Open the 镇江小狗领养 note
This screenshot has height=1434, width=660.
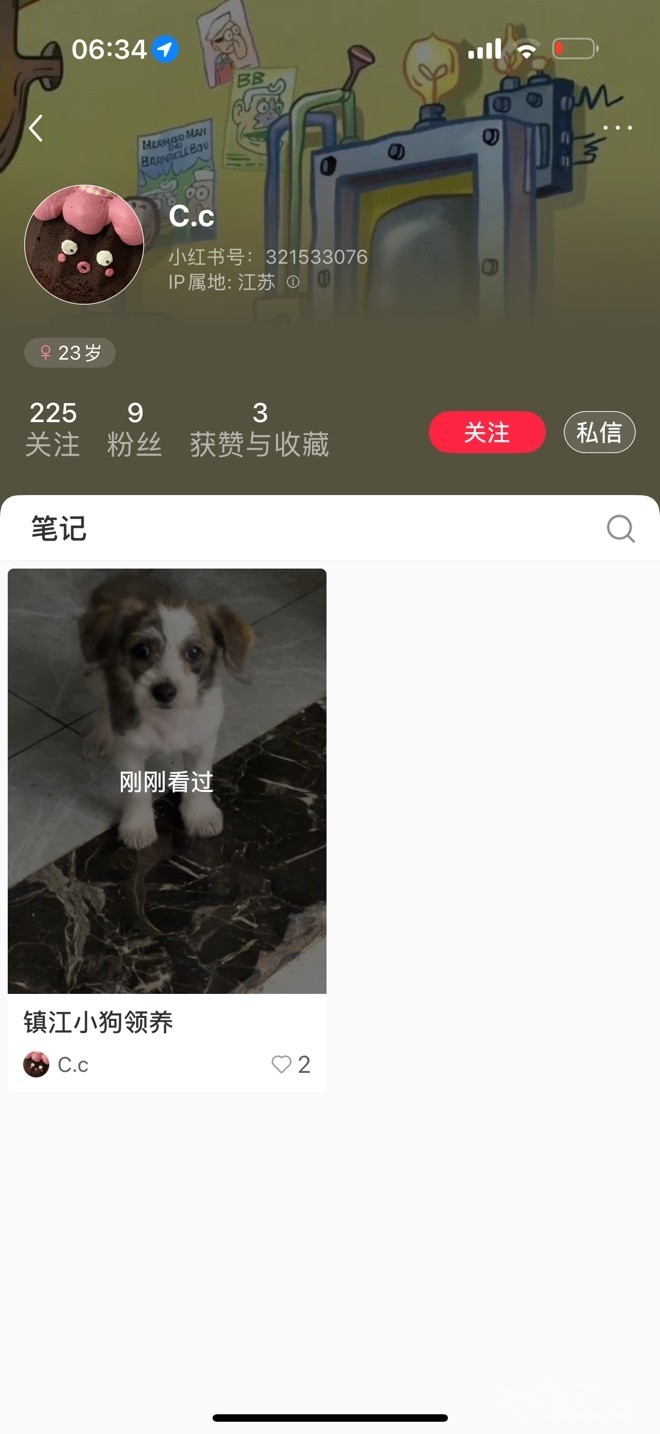pos(167,781)
